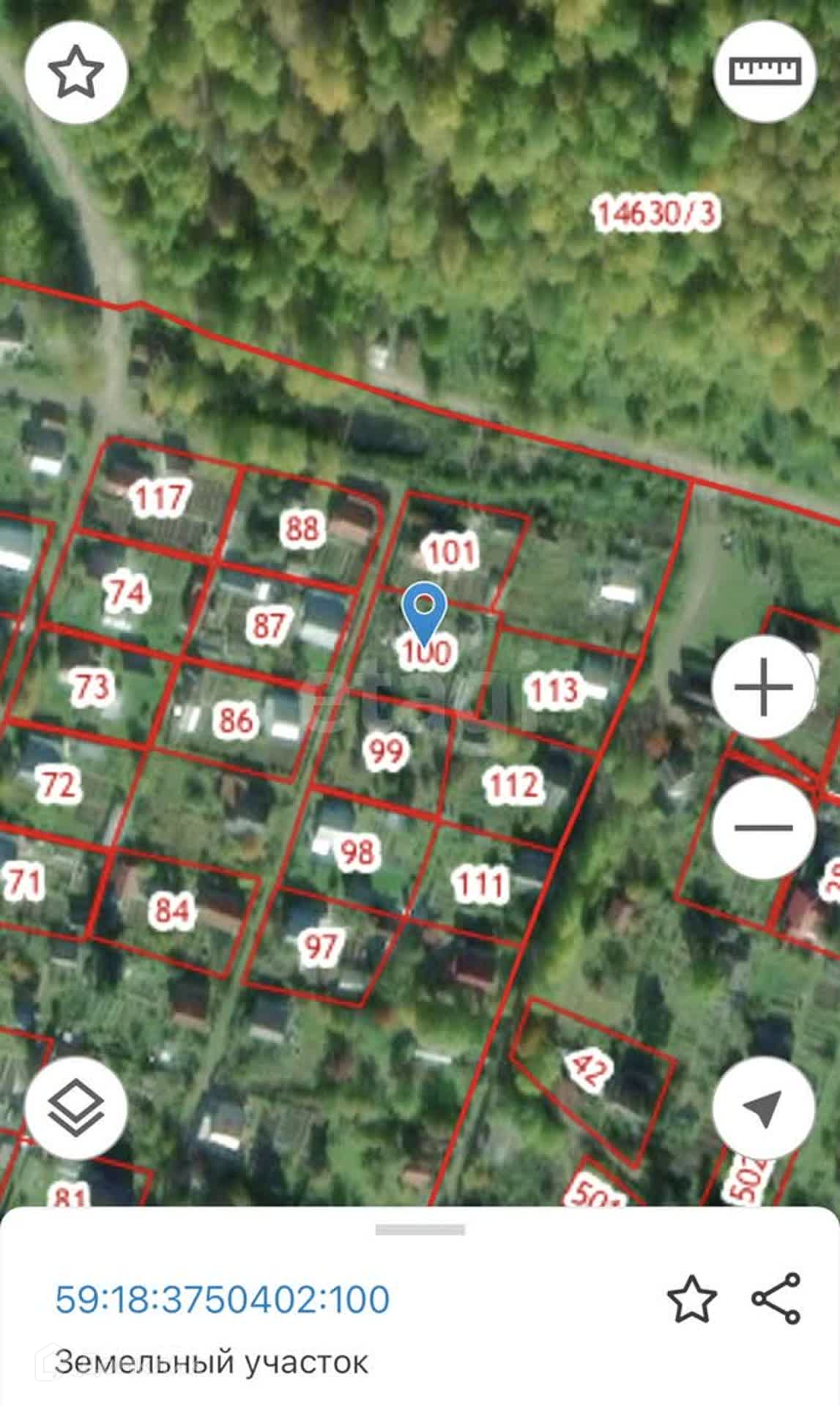
Task: Center map on my current location
Action: 764,1108
